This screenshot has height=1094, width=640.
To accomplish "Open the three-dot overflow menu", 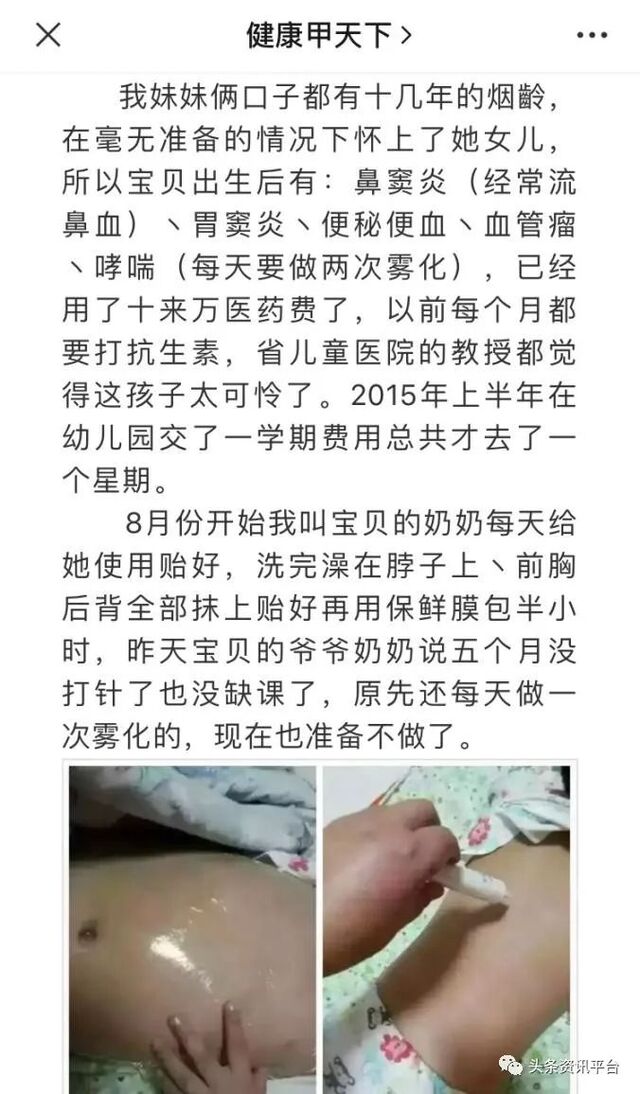I will pos(592,36).
